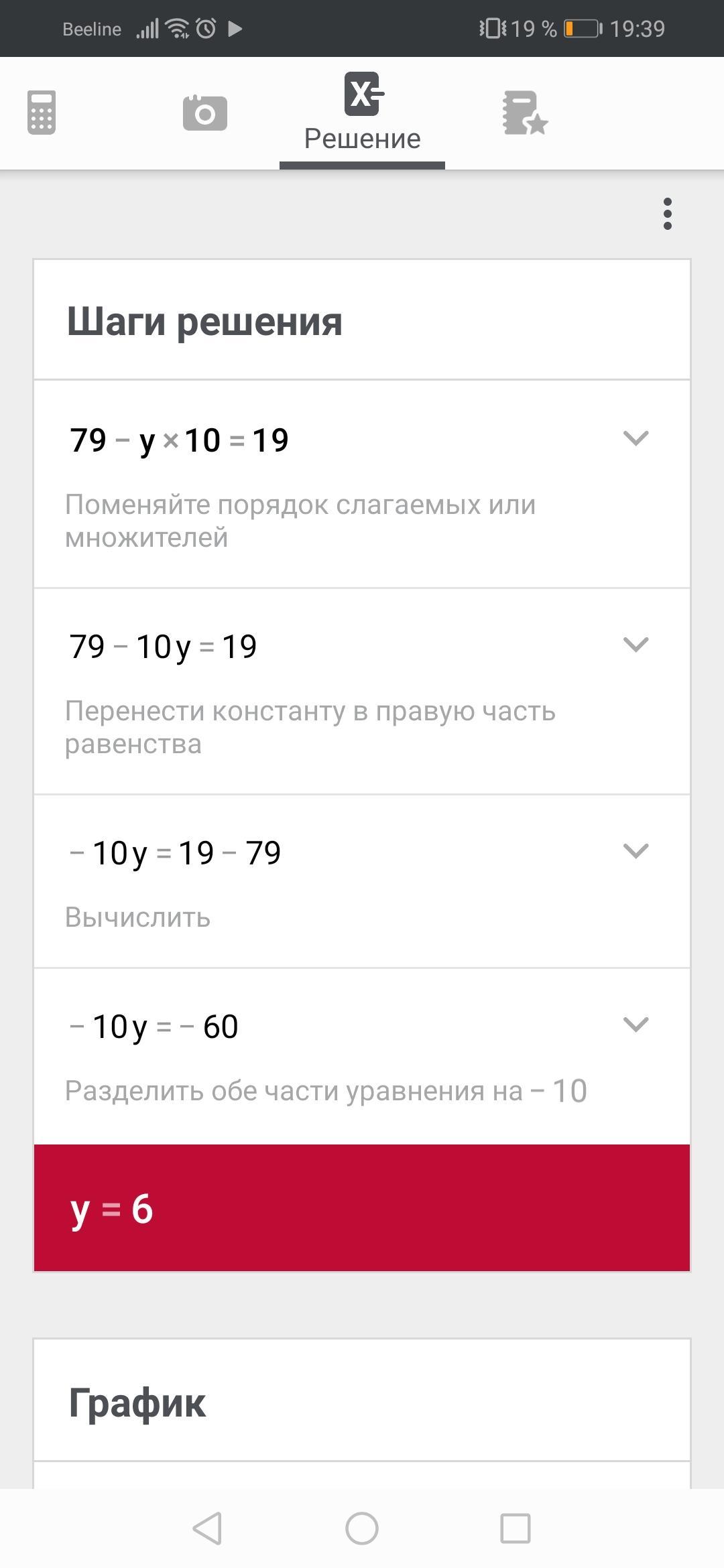
Task: Select the Решение tab
Action: point(362,113)
